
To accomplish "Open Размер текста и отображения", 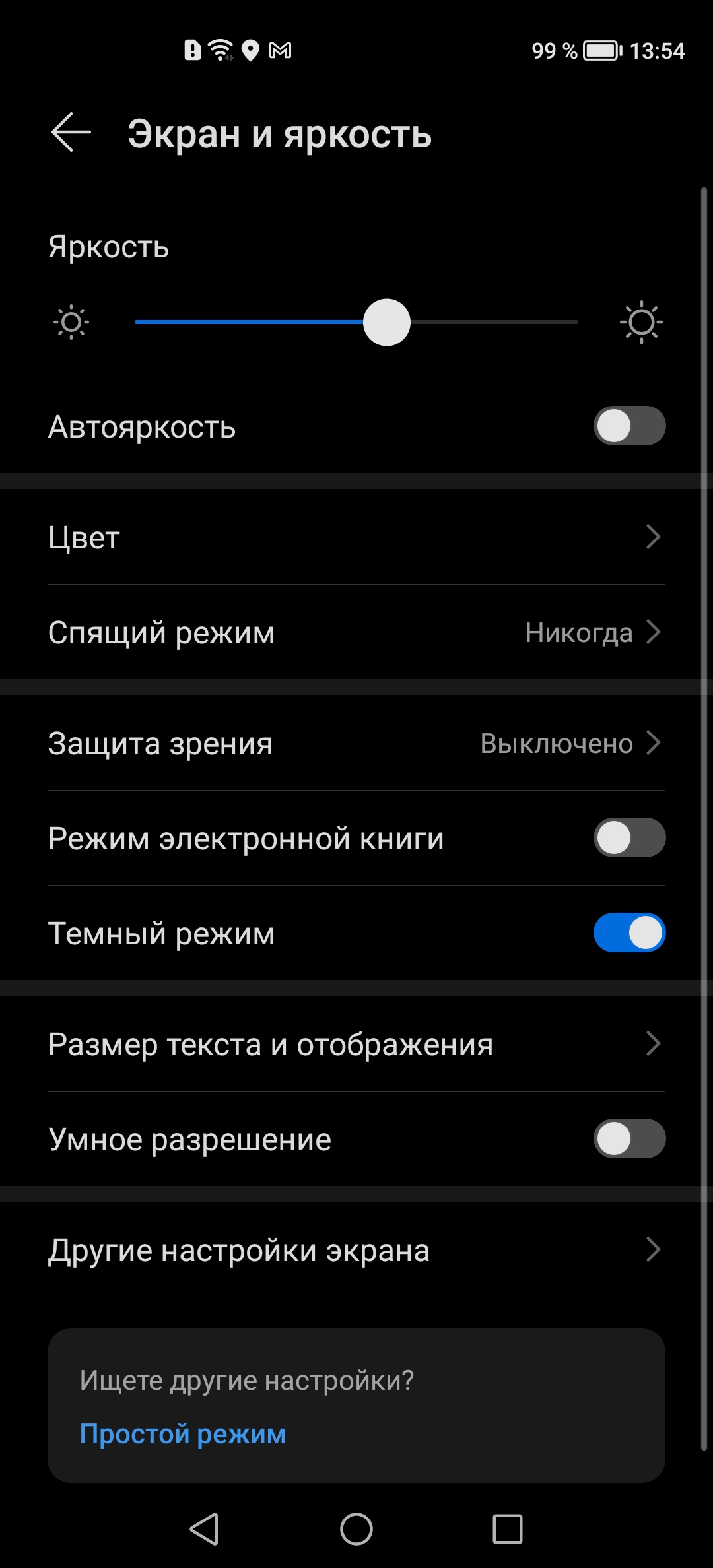I will 356,1044.
